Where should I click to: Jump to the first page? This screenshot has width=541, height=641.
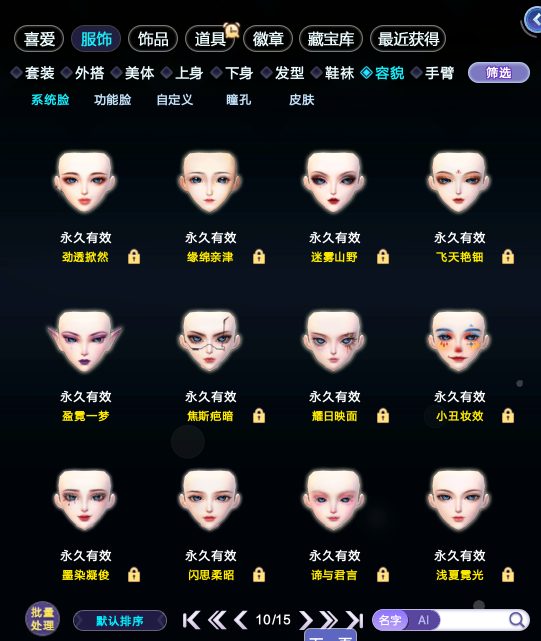tap(191, 620)
